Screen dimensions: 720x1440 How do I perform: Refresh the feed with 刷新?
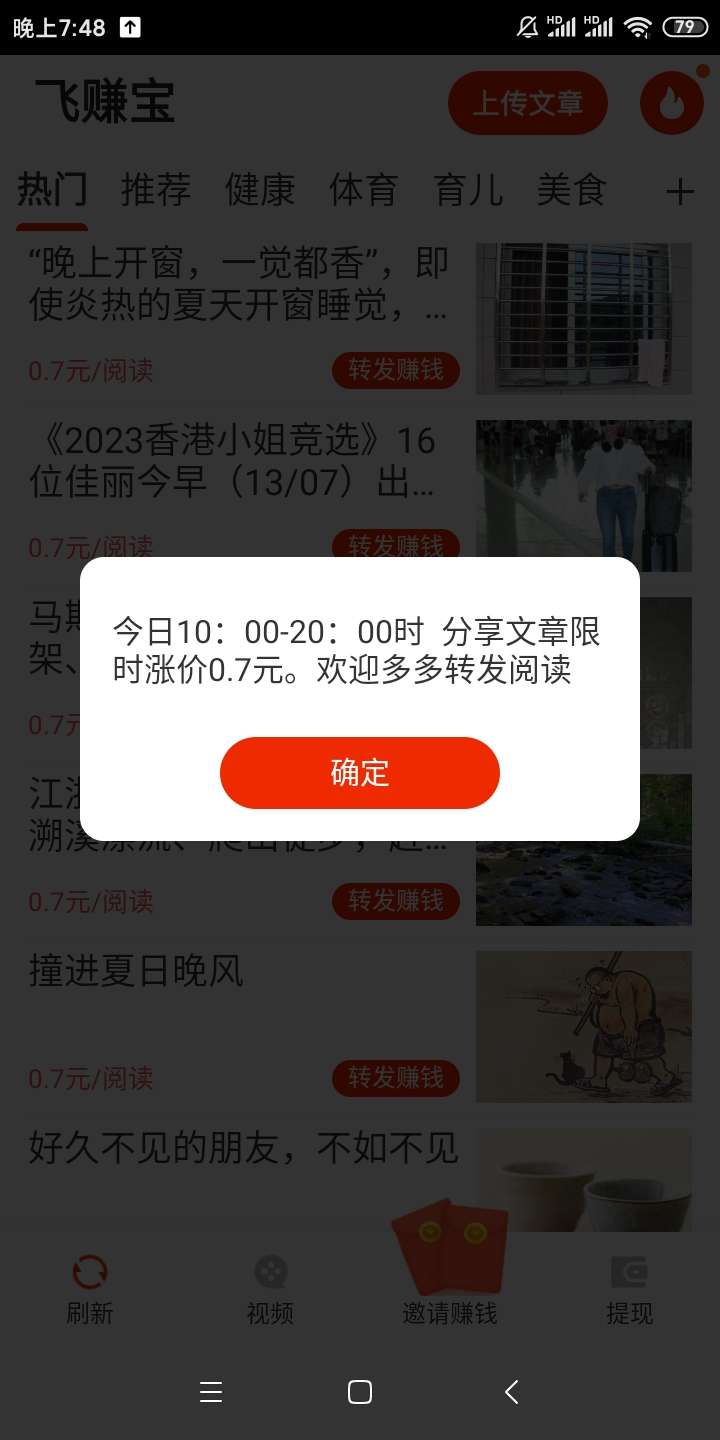tap(90, 1289)
